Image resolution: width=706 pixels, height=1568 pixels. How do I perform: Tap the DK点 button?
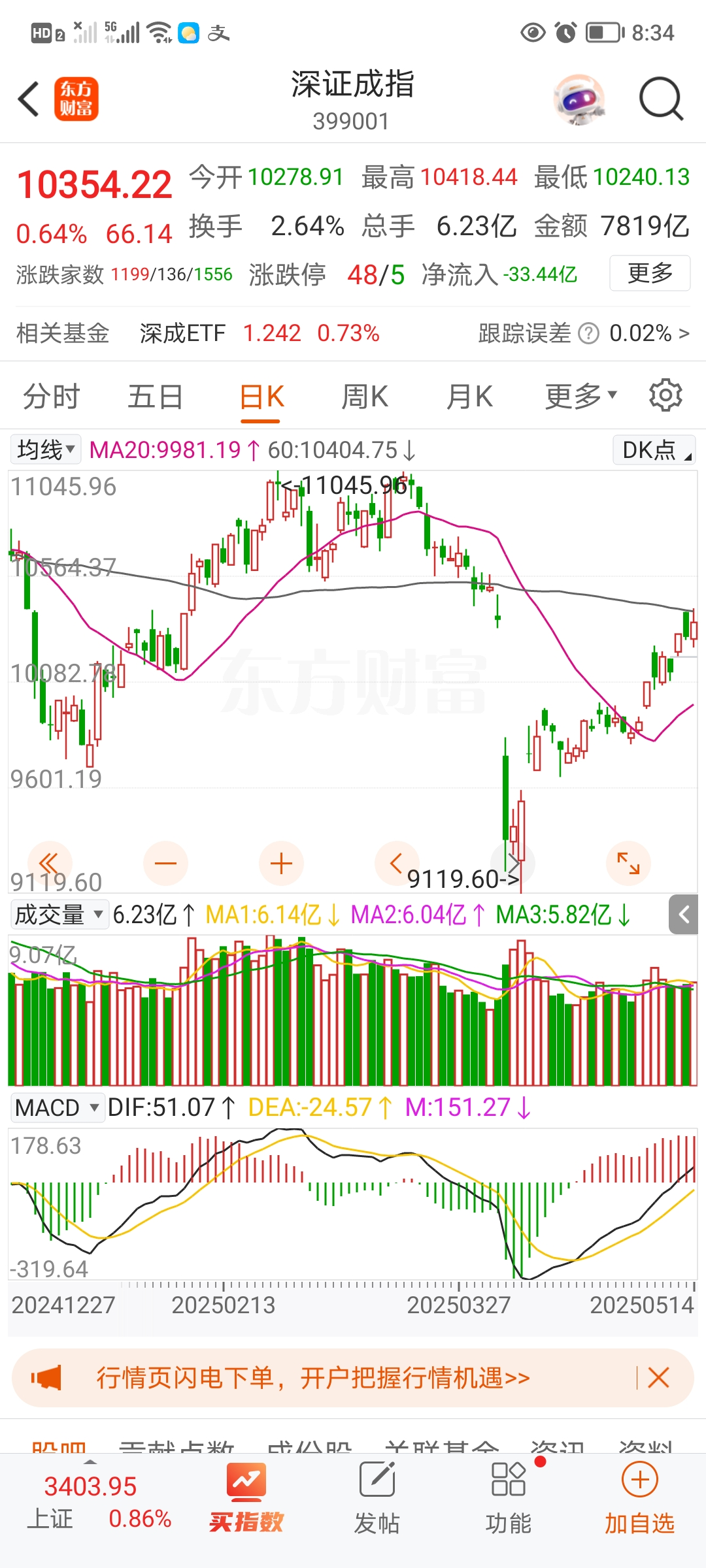654,449
